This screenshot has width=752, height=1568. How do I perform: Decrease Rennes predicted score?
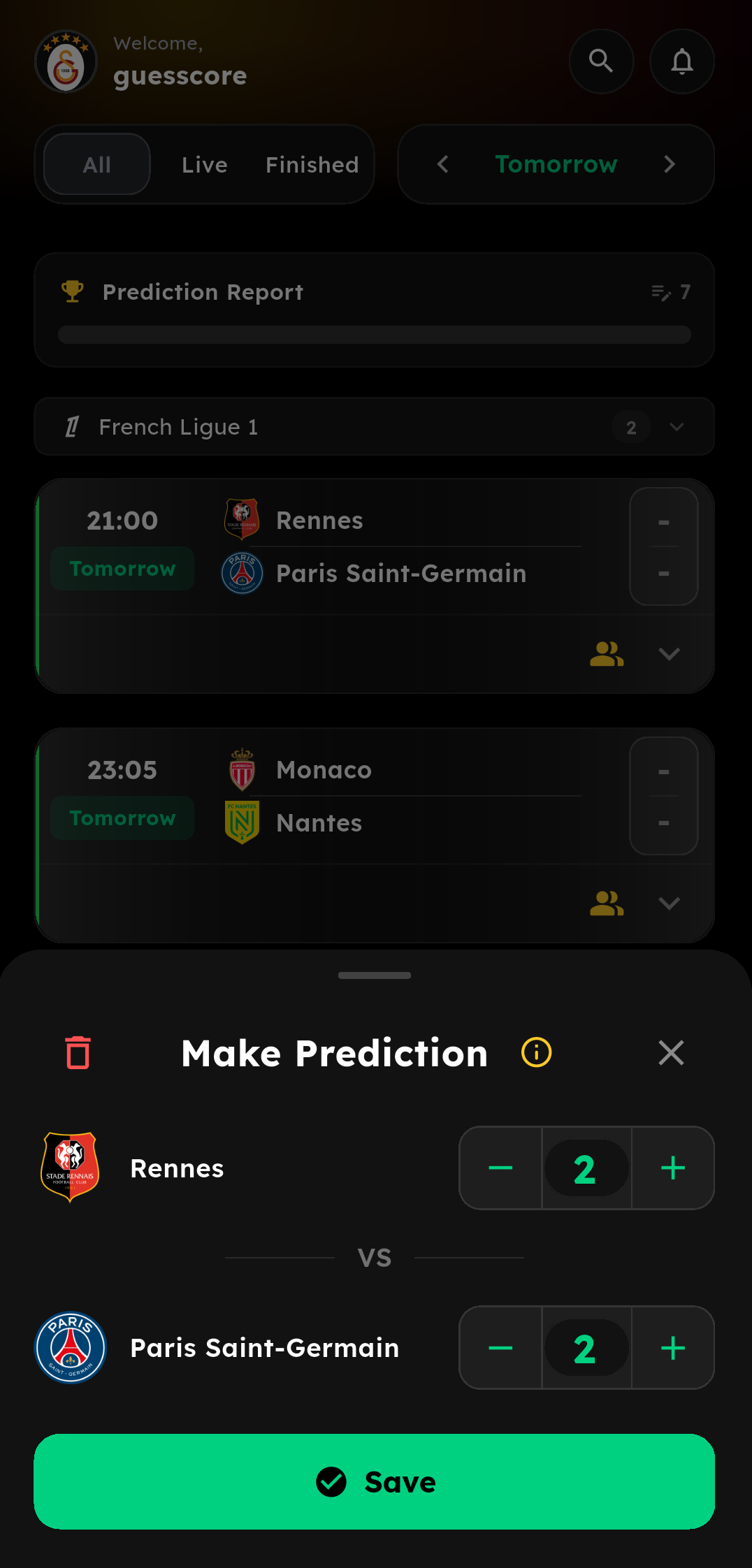point(500,1168)
